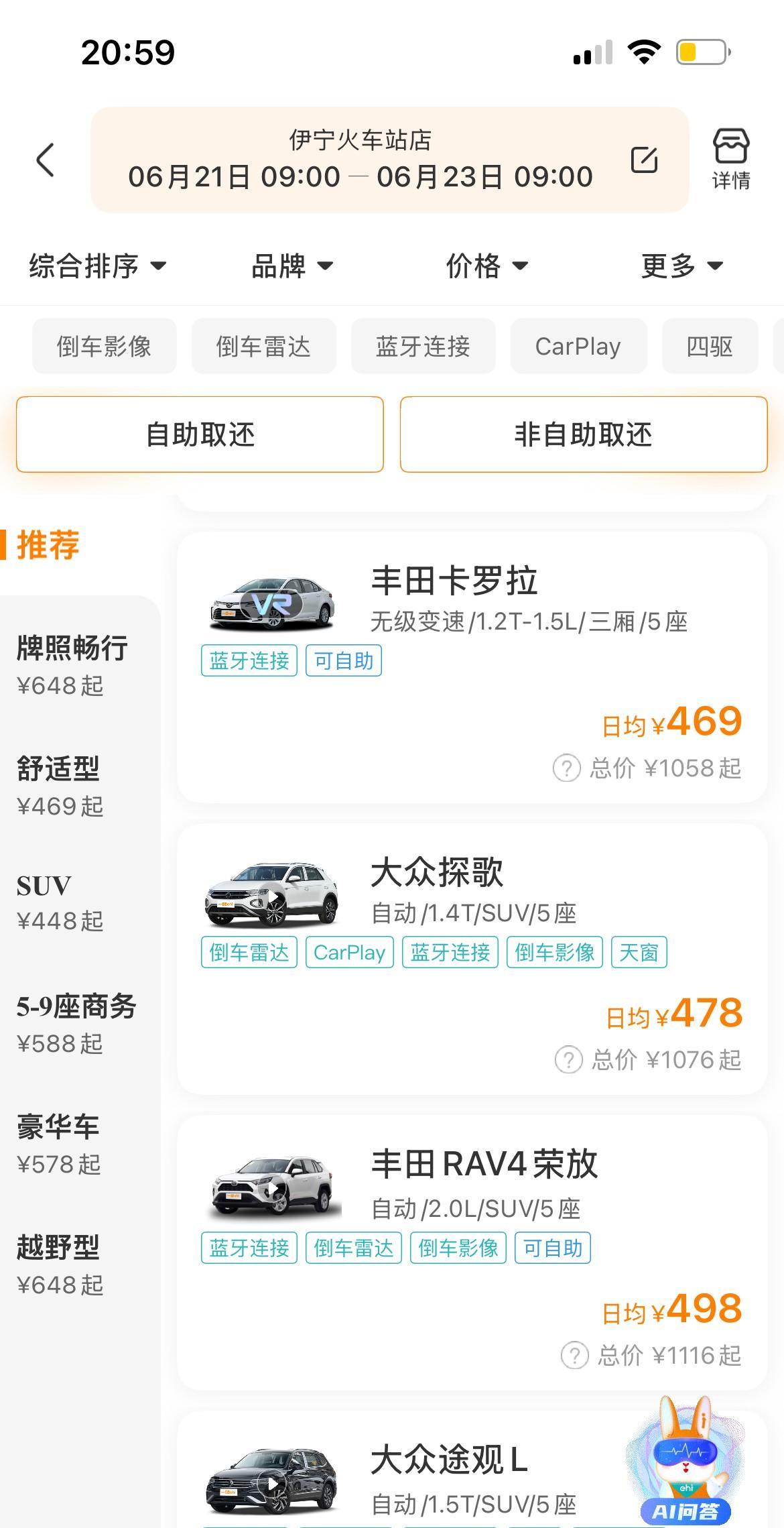Open the 丰田卡罗拉 car card

(472, 668)
